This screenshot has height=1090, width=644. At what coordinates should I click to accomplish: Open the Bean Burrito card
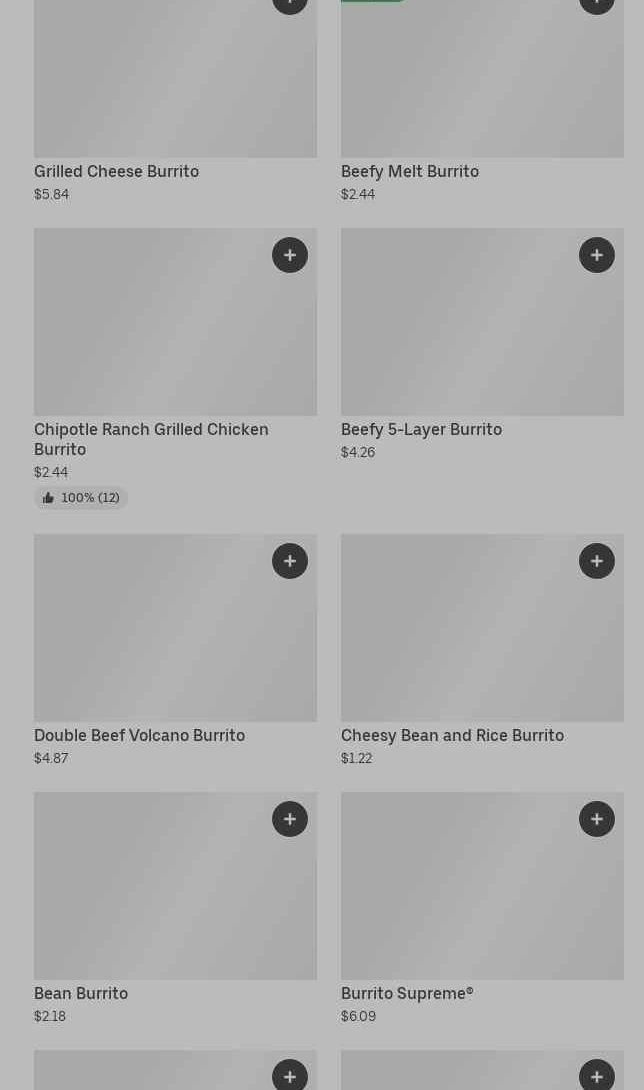tap(175, 909)
